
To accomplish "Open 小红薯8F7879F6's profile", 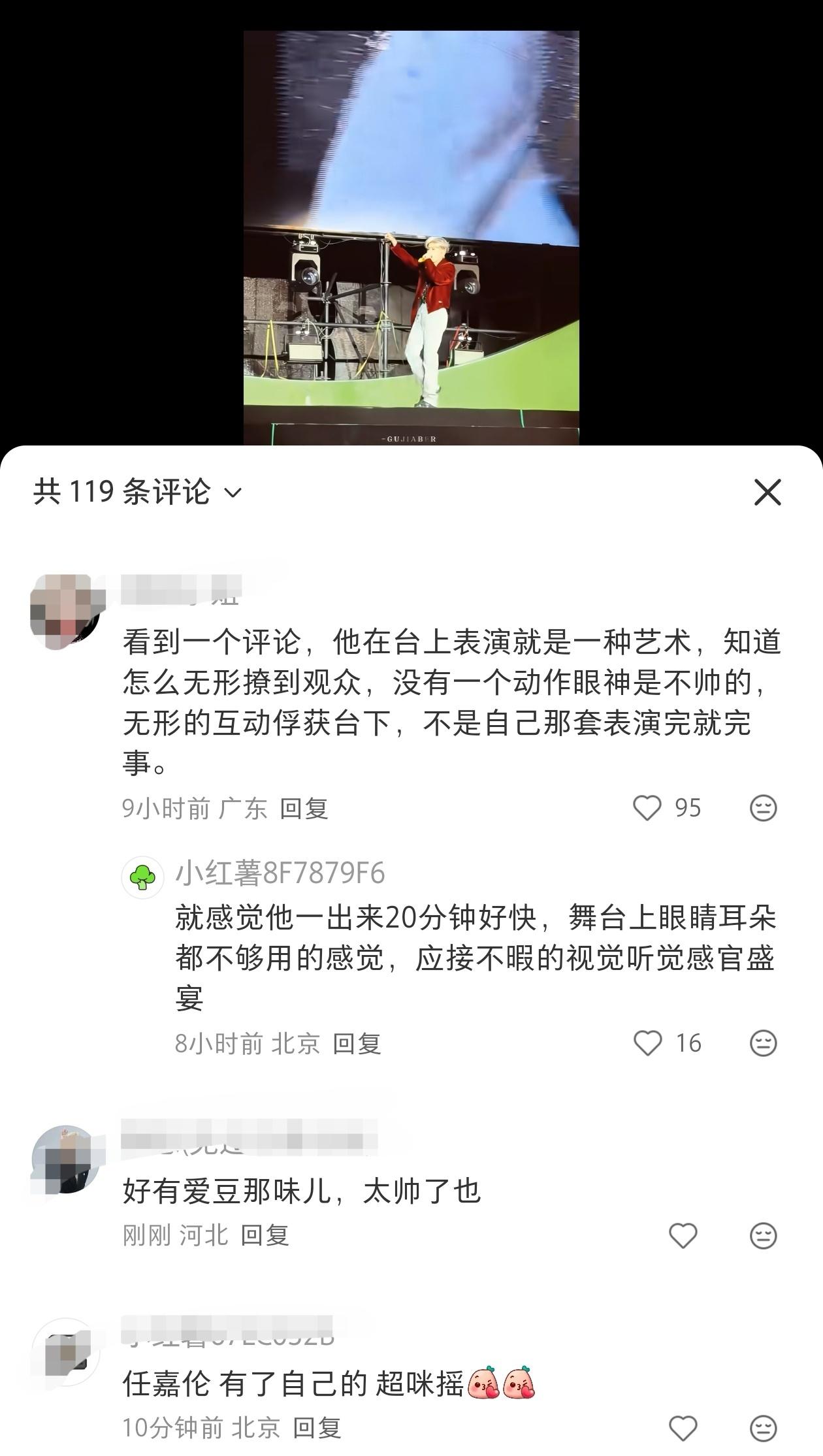I will click(142, 877).
